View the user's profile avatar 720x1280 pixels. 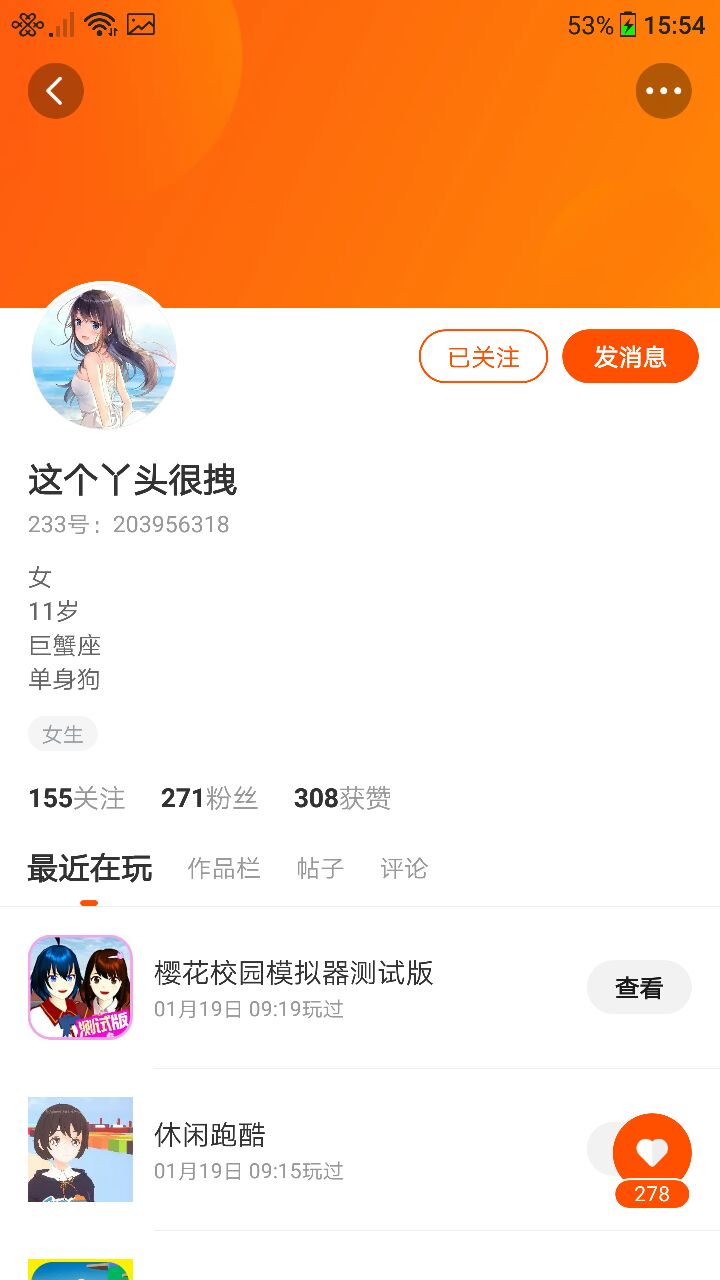(104, 356)
